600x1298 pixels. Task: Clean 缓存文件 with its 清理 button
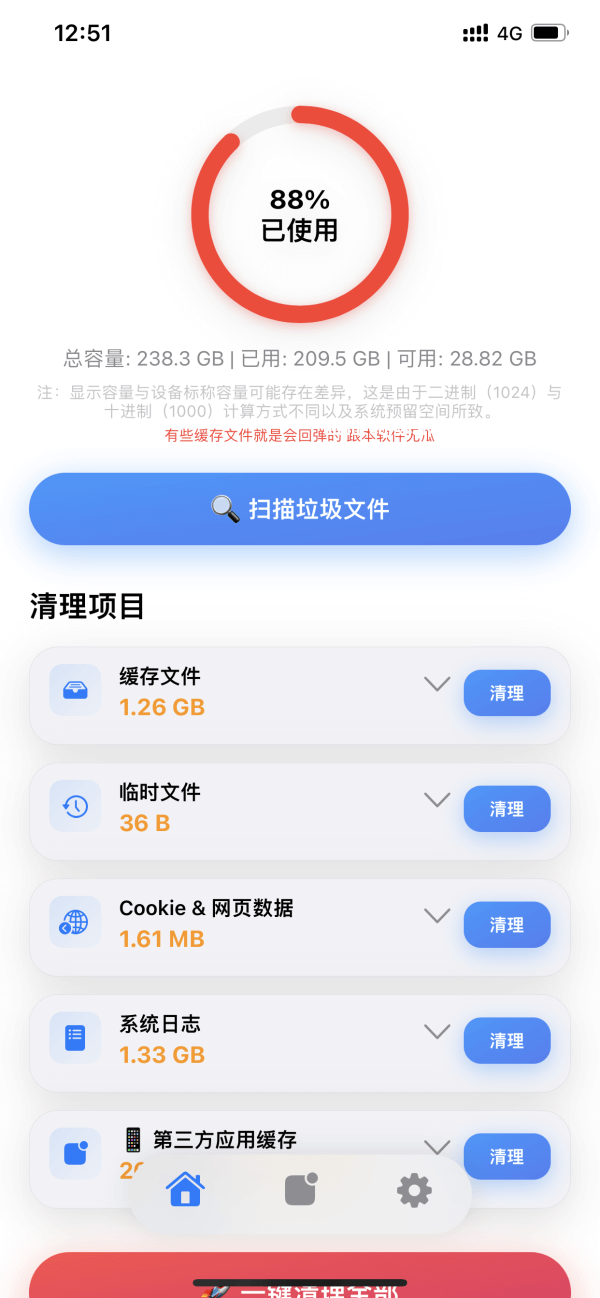click(507, 693)
